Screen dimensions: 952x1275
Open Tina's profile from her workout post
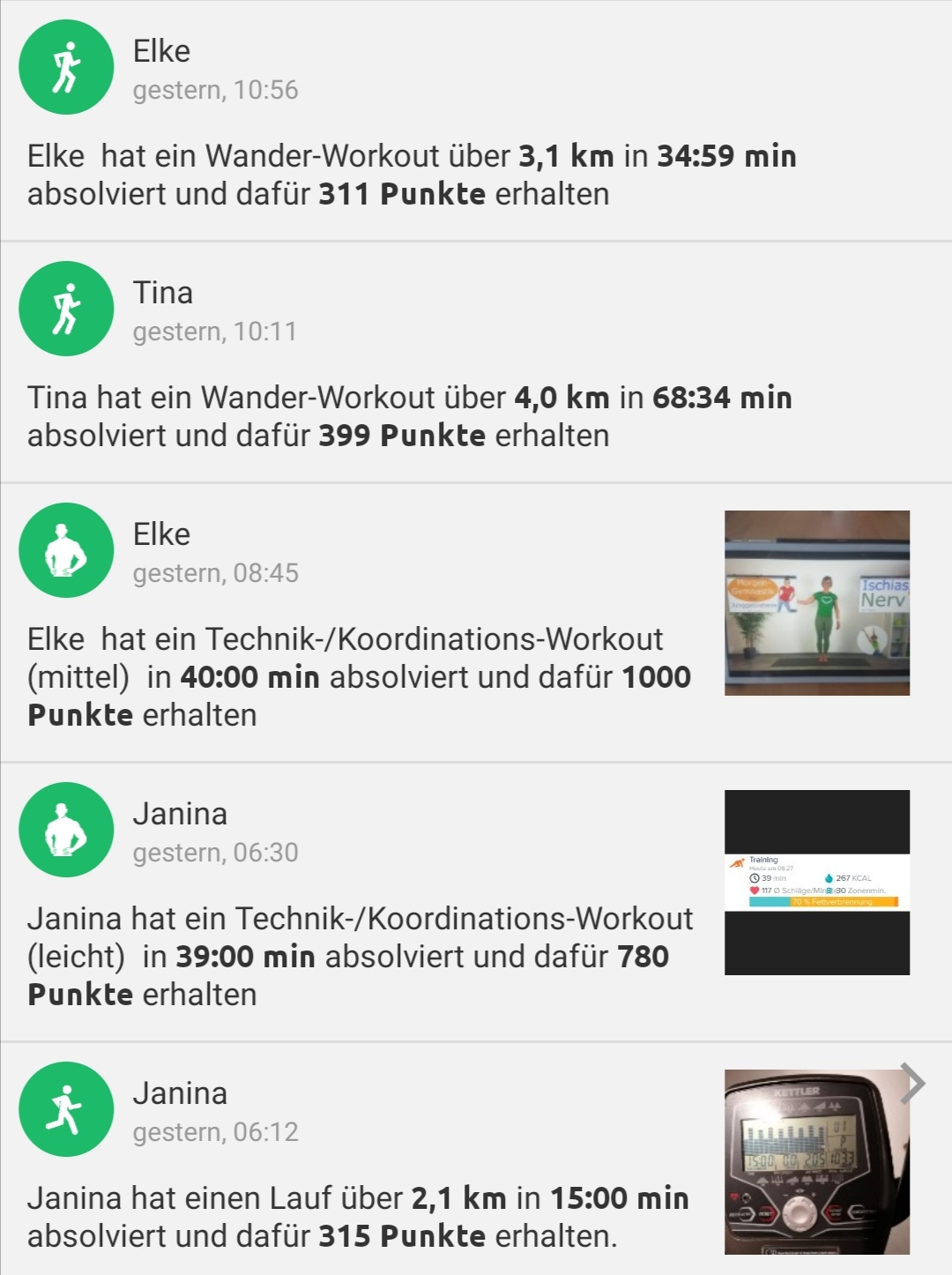pyautogui.click(x=162, y=292)
